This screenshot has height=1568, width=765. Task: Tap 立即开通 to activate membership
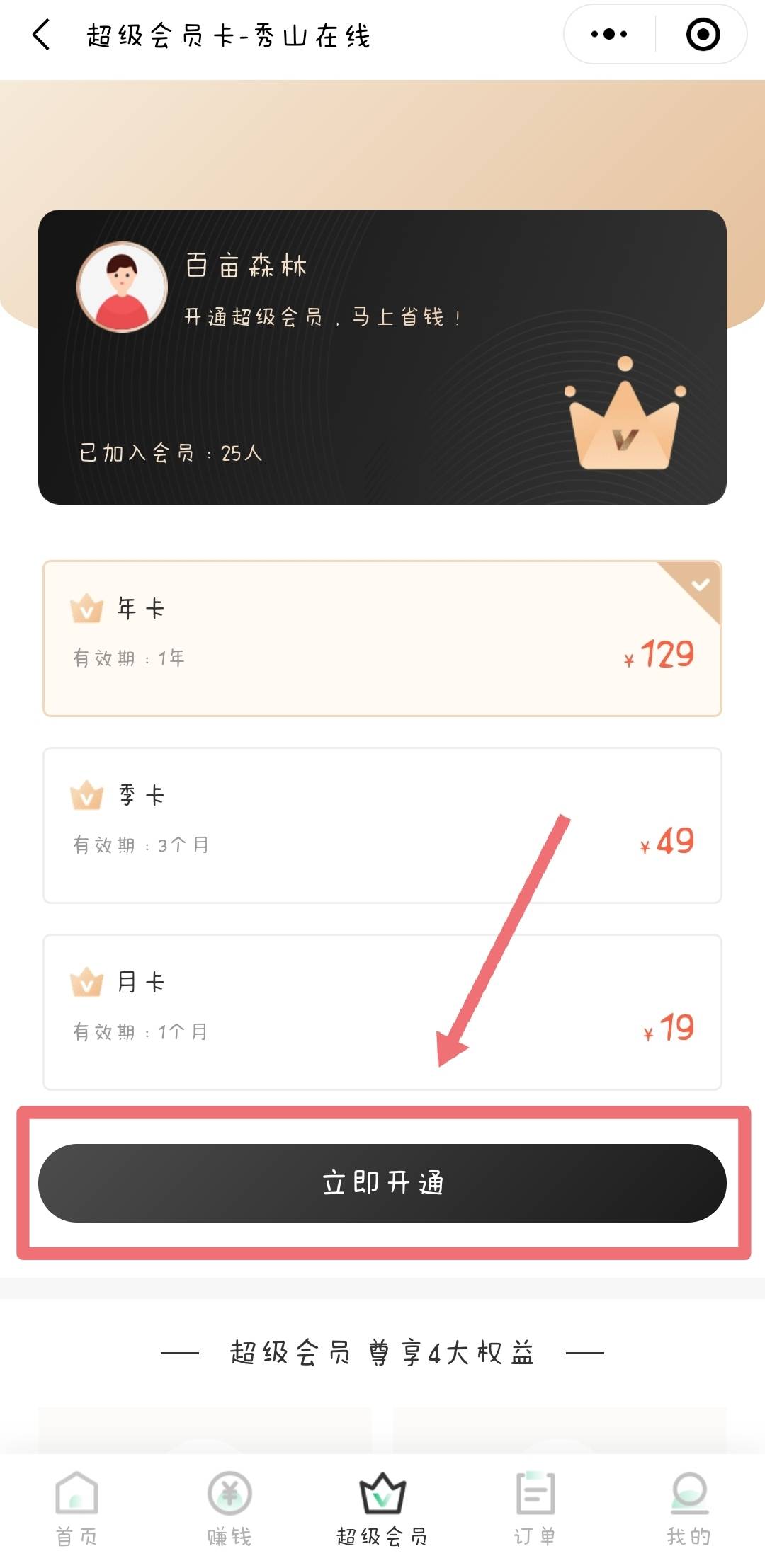click(x=382, y=1183)
